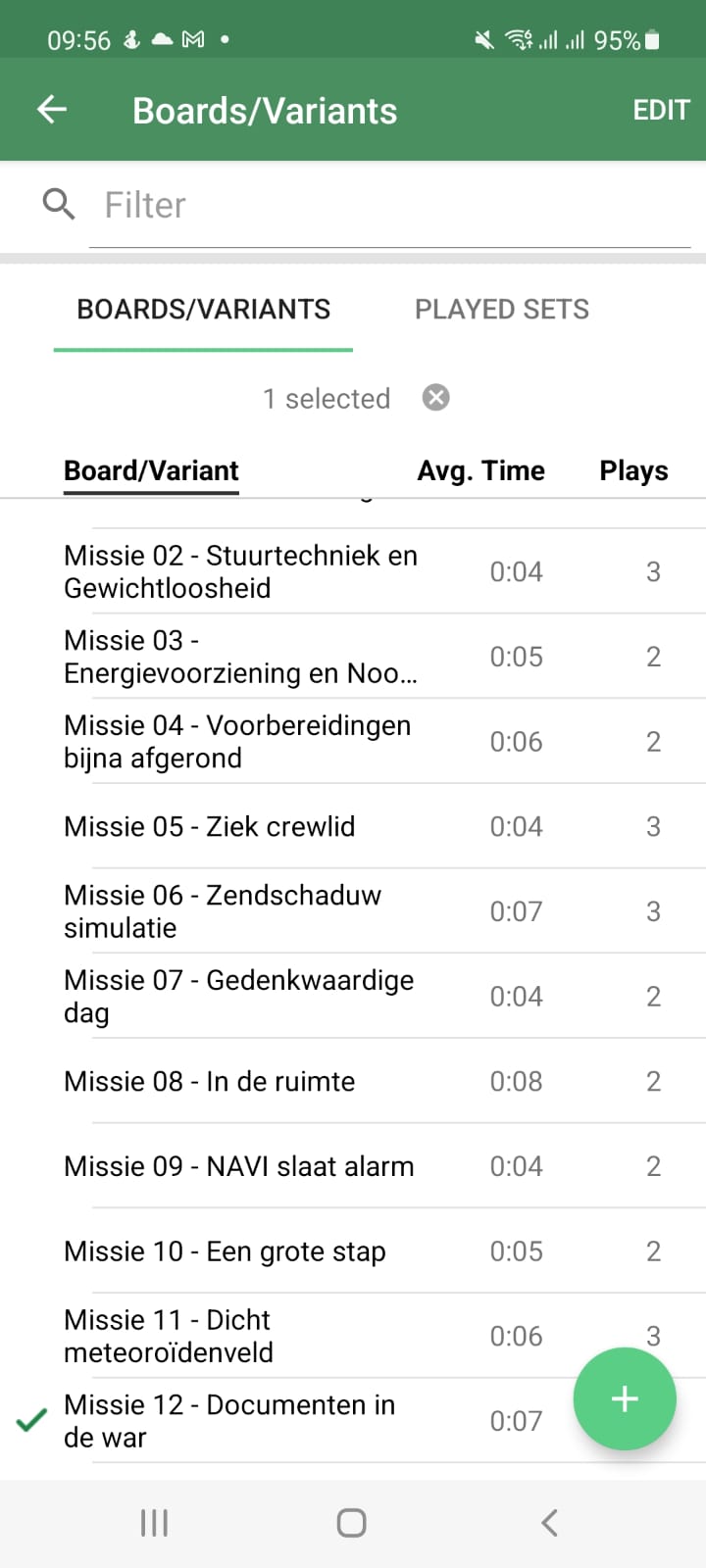706x1568 pixels.
Task: Tap the recent apps icon in the navigation bar
Action: click(153, 1522)
